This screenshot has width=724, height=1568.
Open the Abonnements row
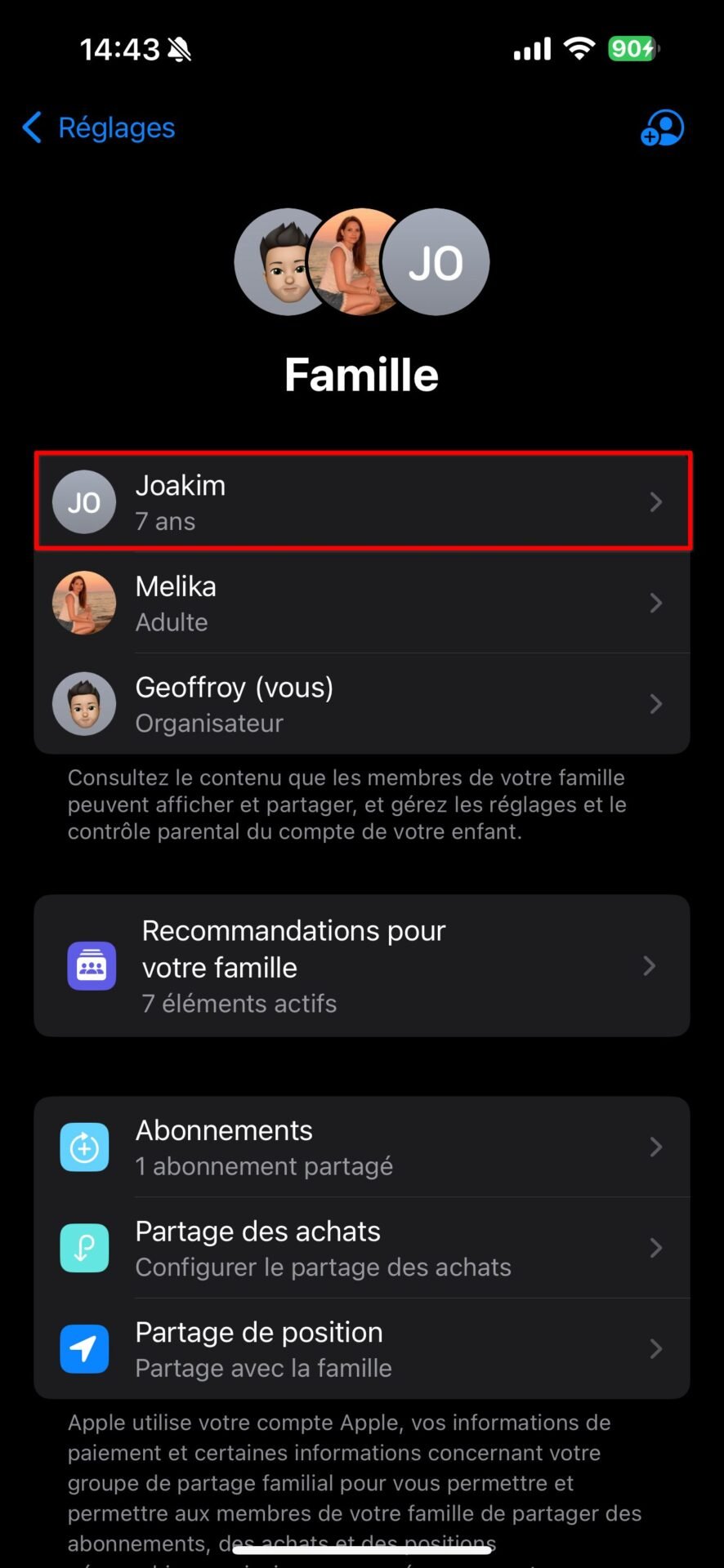click(x=362, y=1147)
